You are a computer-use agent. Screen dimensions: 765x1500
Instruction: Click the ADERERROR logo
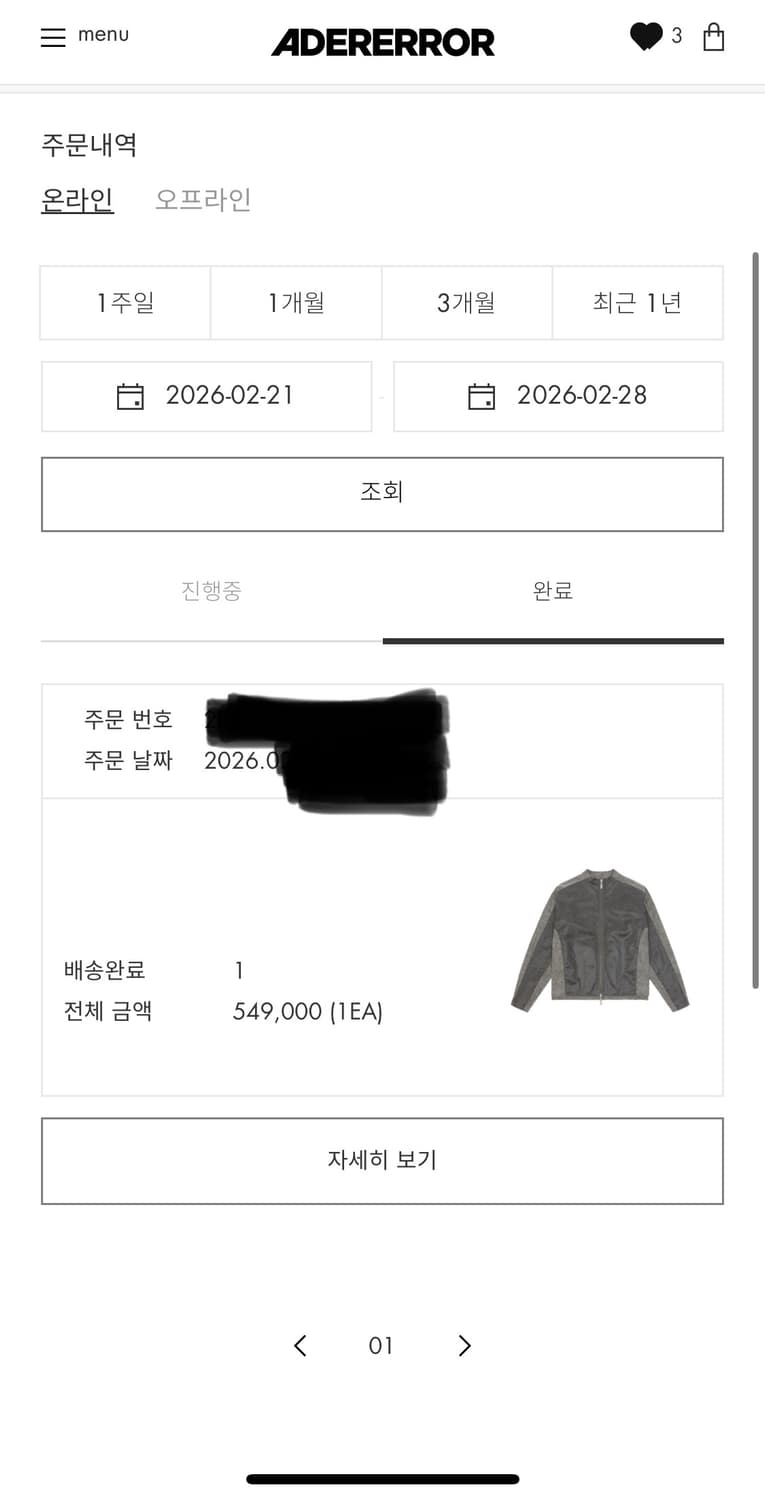point(383,41)
